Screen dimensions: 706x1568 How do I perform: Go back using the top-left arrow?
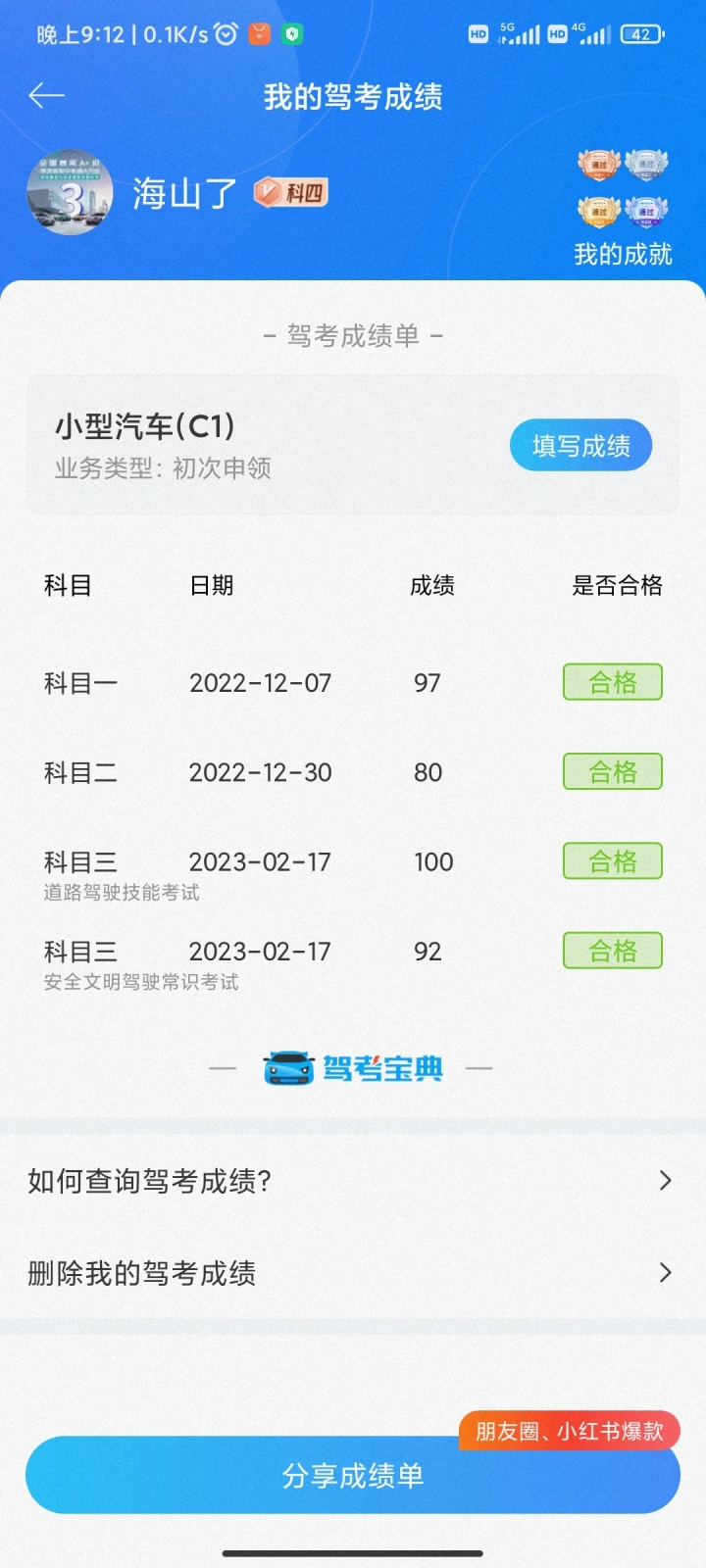click(x=46, y=95)
